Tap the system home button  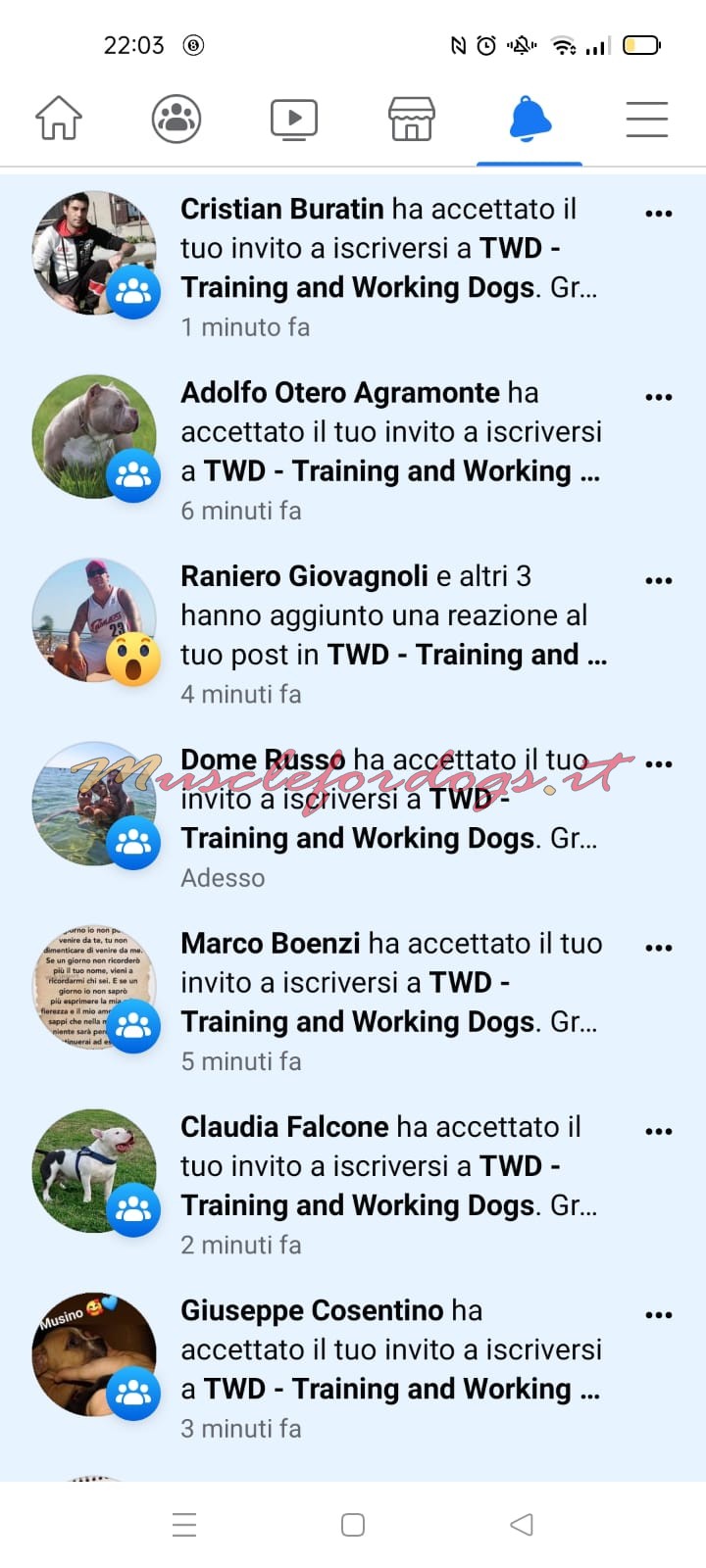coord(353,1524)
